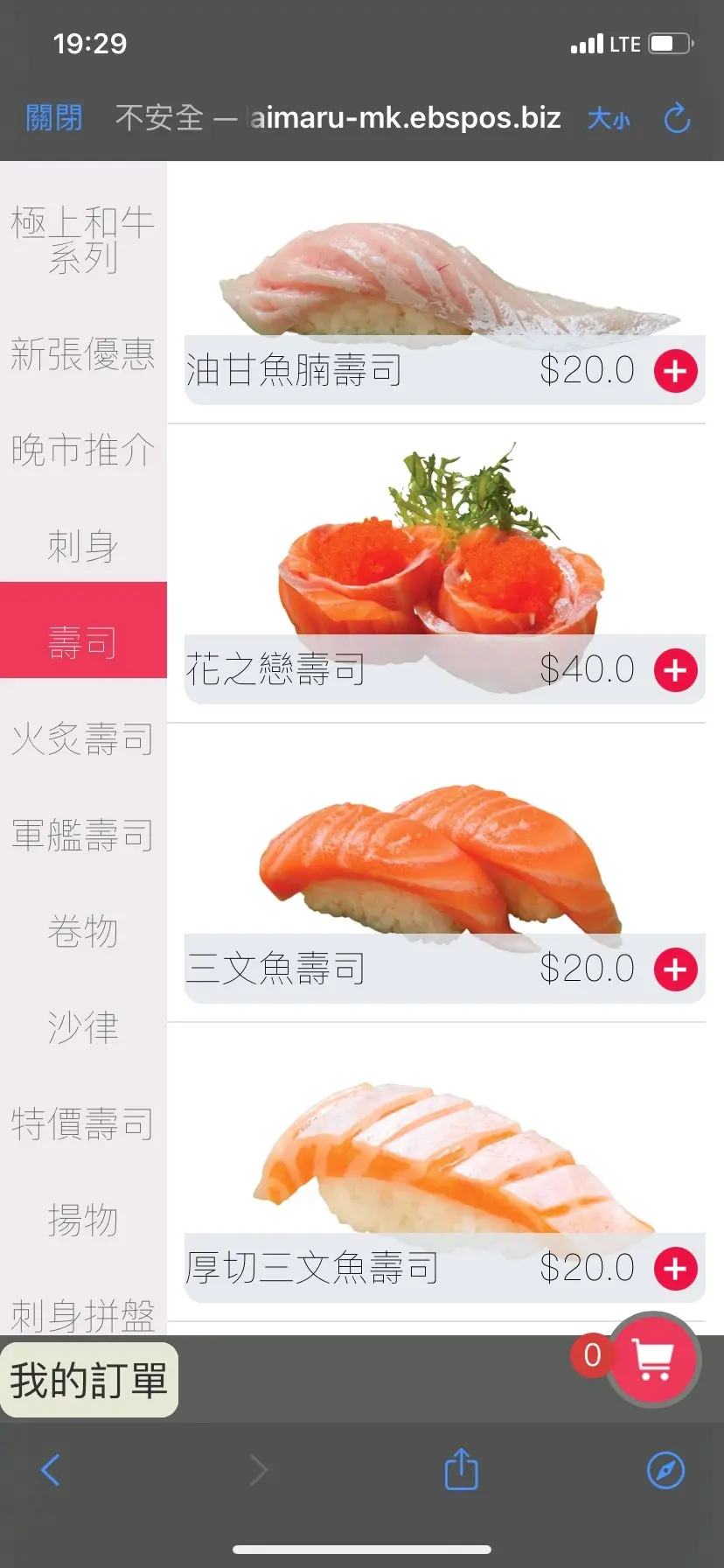Add 厚切三文魚壽司 to the cart
This screenshot has height=1568, width=724.
tap(675, 1269)
